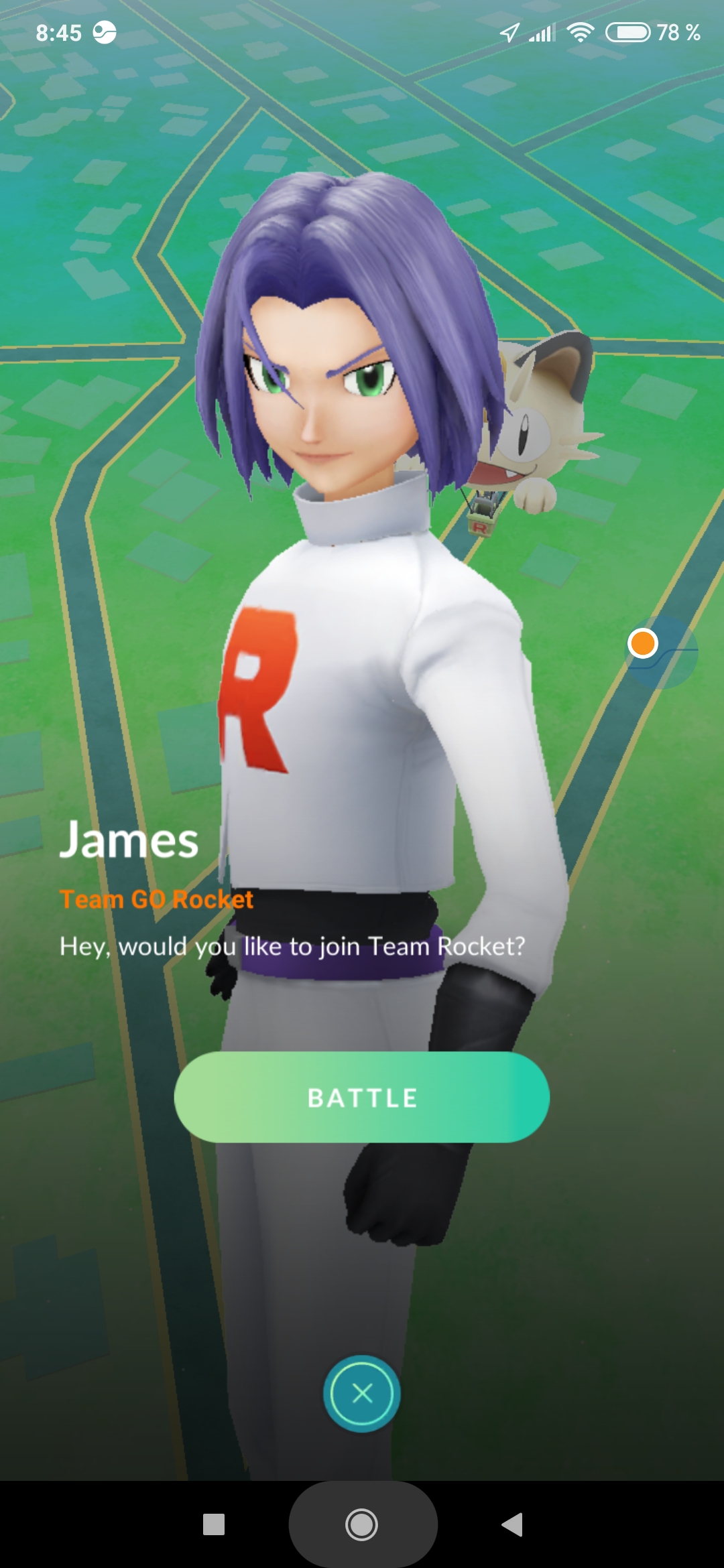Open the recent apps view
Screen dimensions: 724x1568
click(x=214, y=1524)
